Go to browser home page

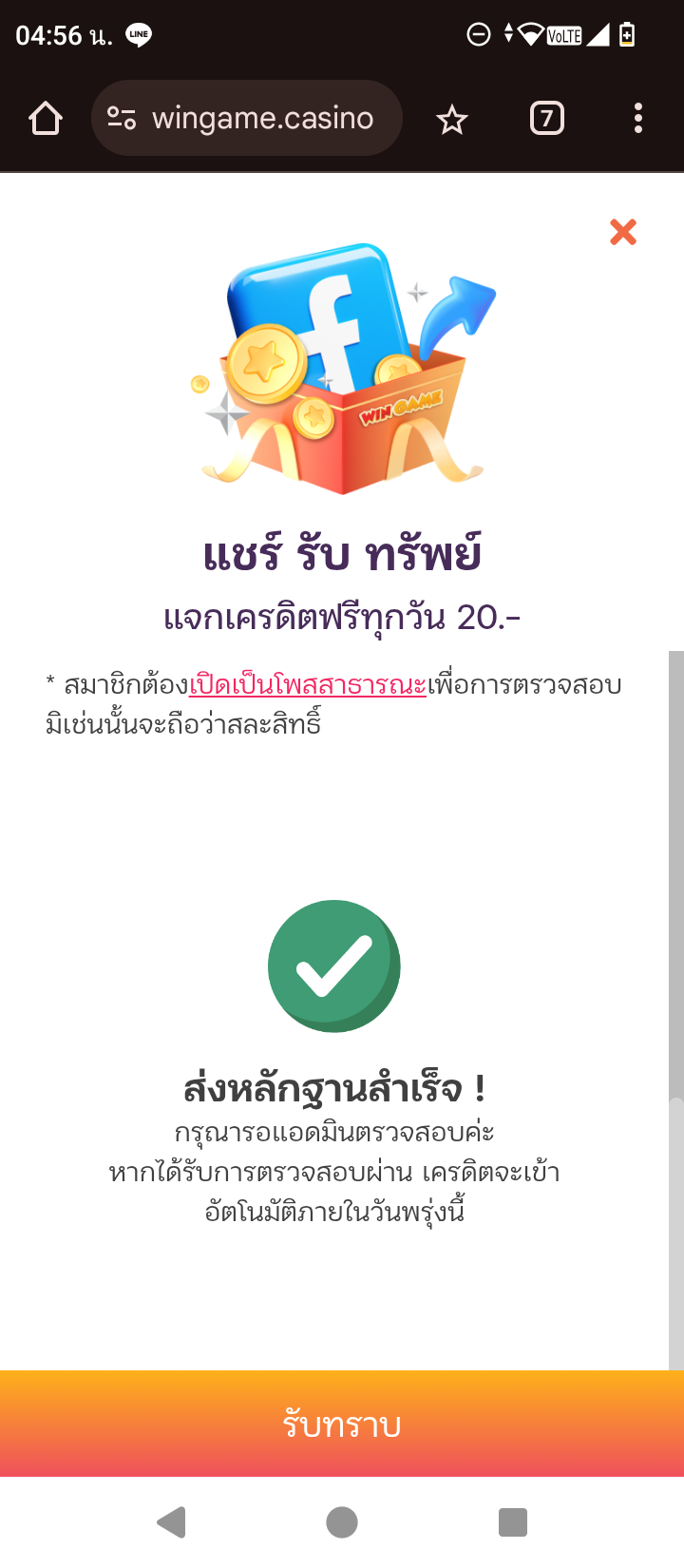point(46,119)
